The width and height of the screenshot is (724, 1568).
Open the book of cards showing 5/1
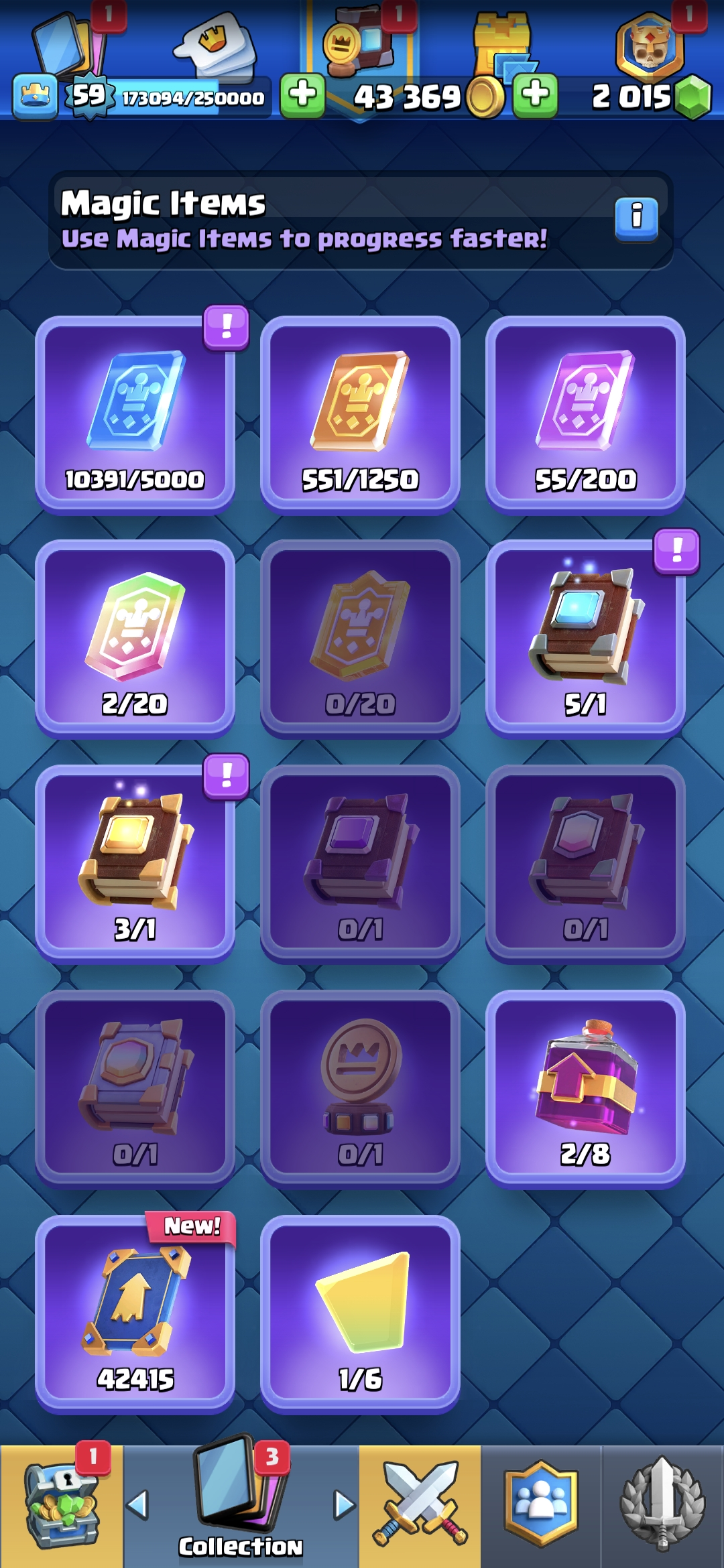[585, 637]
